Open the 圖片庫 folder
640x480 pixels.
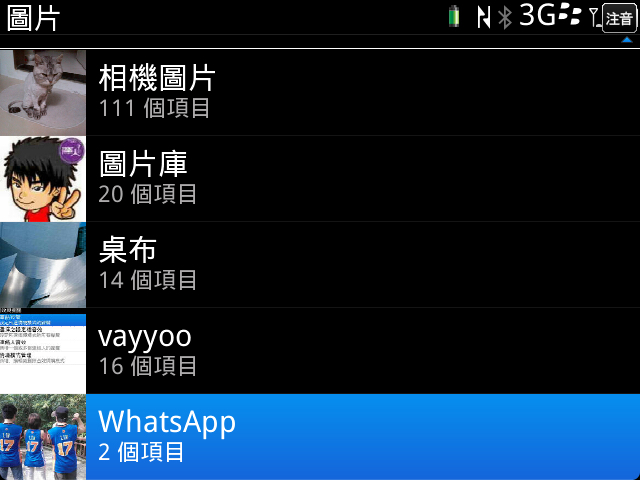[320, 178]
